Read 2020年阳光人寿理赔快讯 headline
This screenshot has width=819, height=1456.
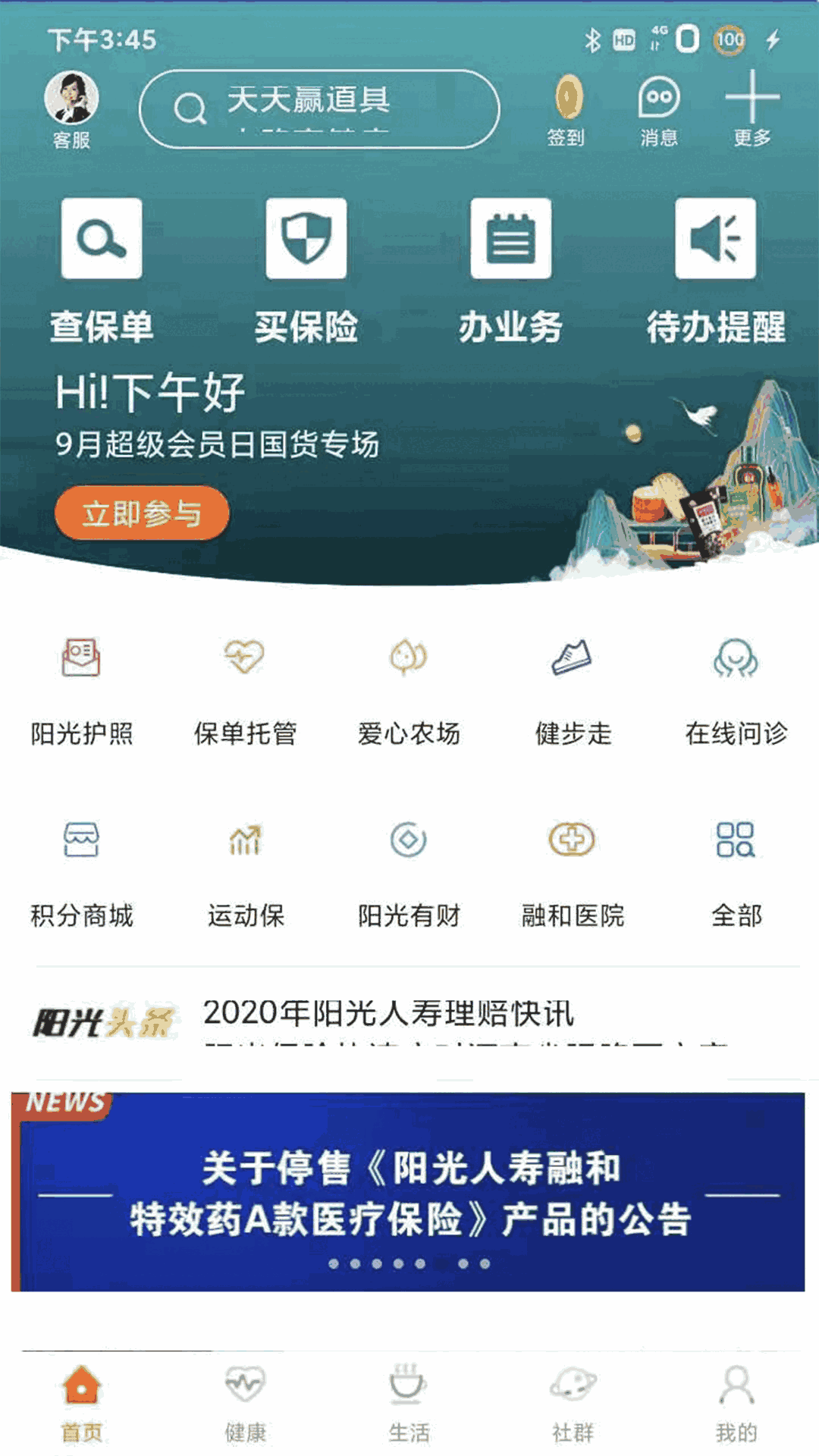pos(388,1014)
